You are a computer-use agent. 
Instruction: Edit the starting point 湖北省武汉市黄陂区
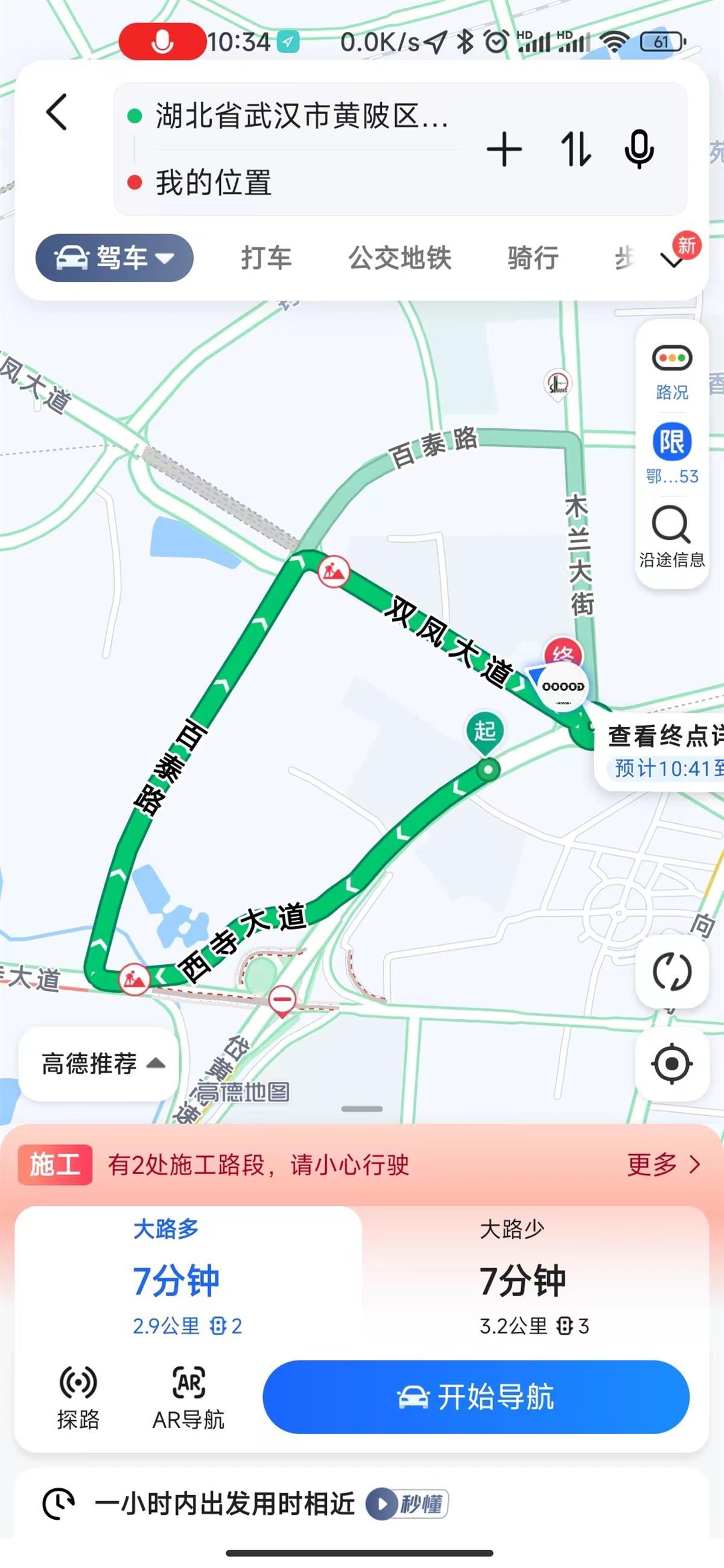[x=302, y=116]
